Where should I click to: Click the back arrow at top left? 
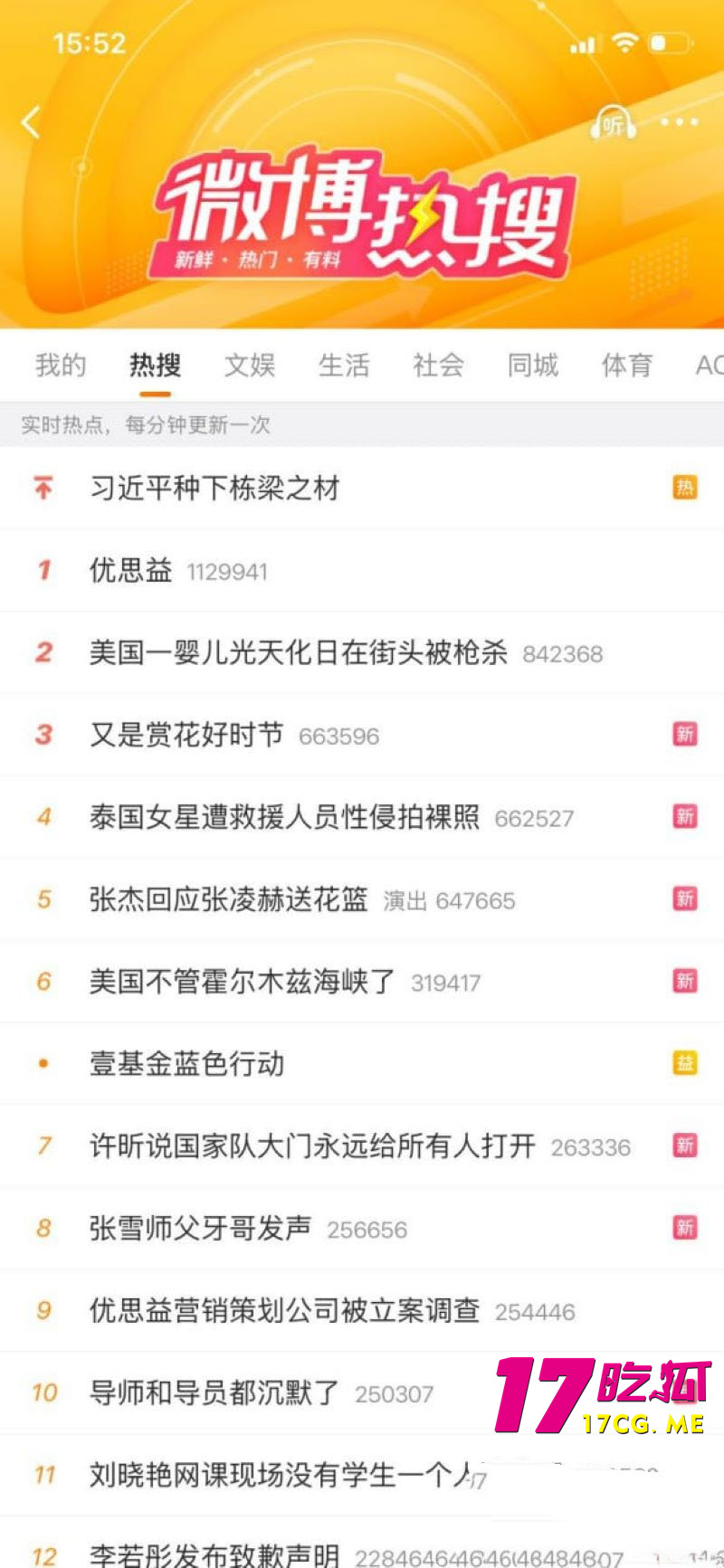31,121
